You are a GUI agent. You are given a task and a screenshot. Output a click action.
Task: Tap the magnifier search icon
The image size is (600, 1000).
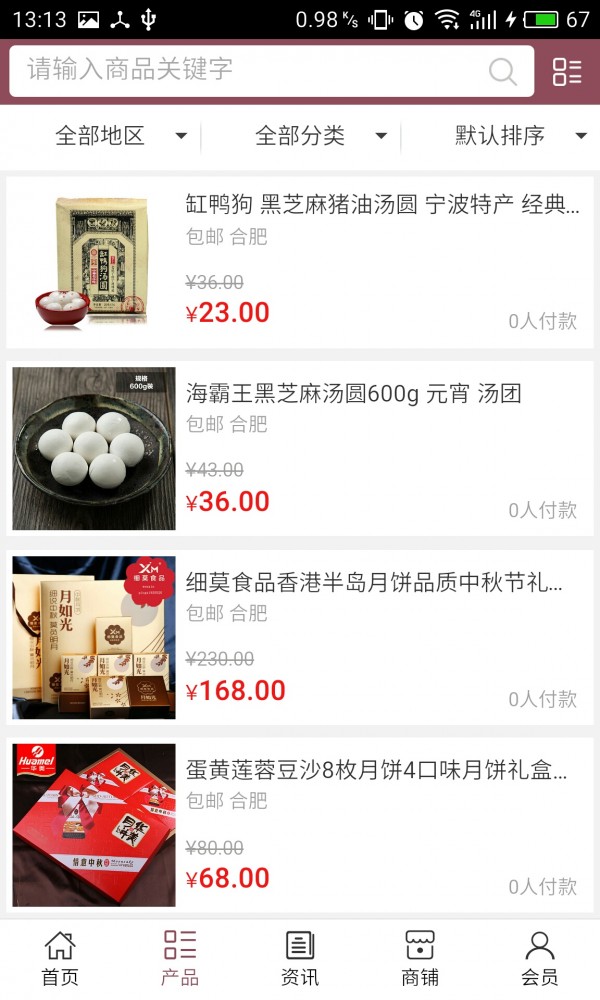click(502, 71)
